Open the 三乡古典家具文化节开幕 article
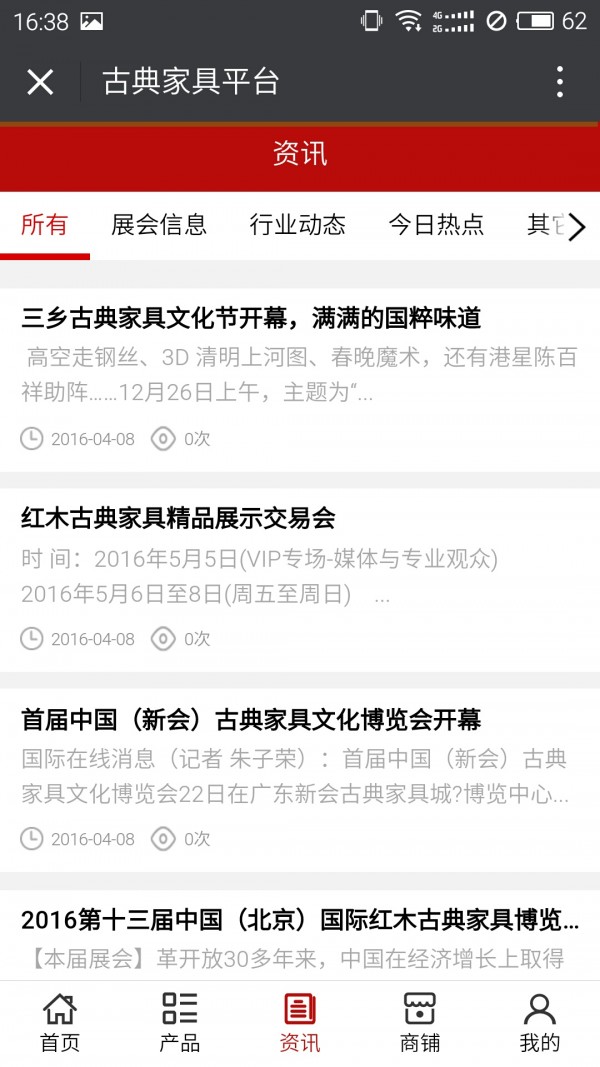 [300, 380]
